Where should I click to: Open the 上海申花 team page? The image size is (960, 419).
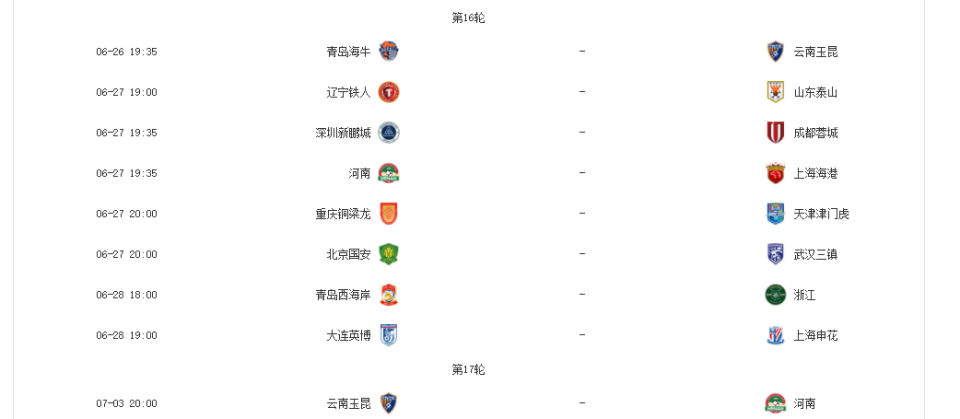click(815, 335)
